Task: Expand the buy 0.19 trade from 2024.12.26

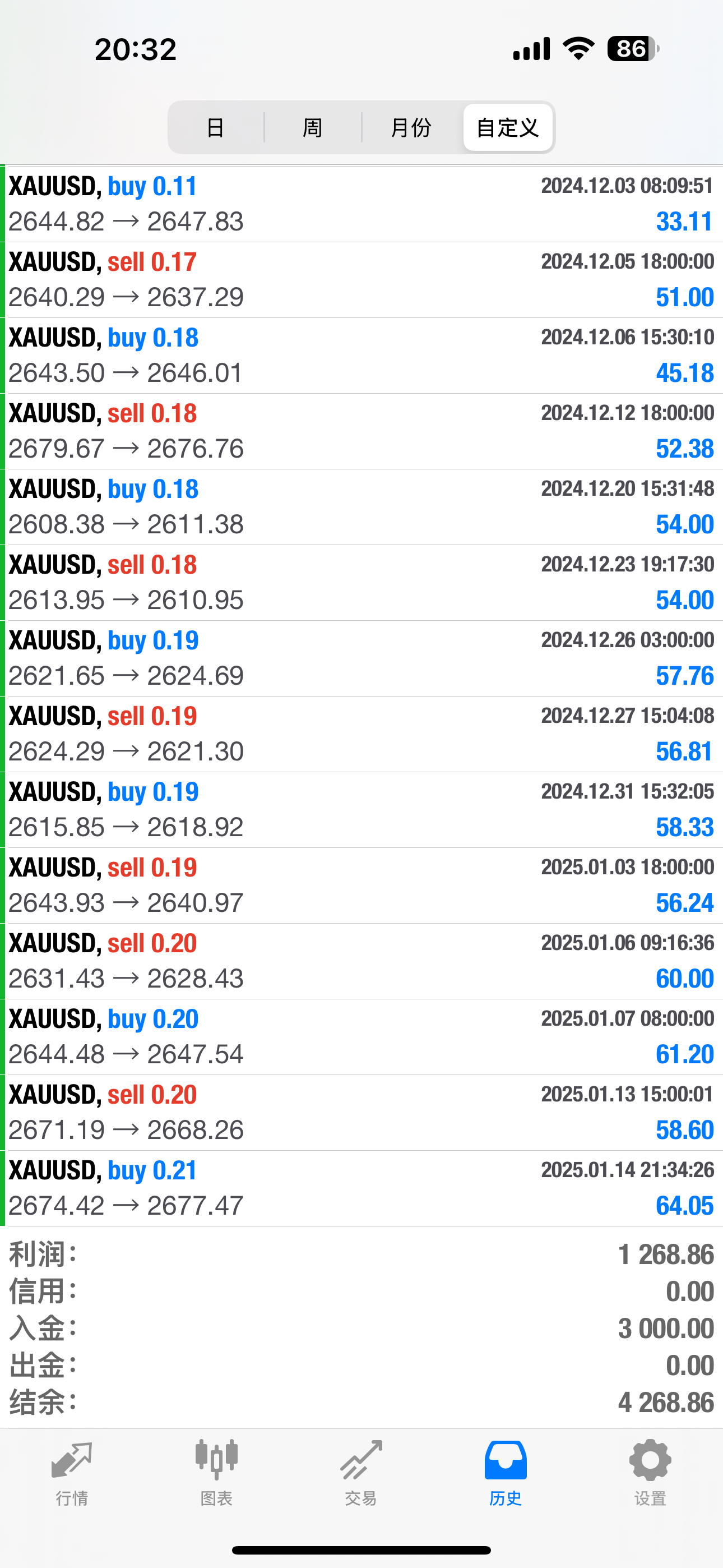Action: (361, 658)
